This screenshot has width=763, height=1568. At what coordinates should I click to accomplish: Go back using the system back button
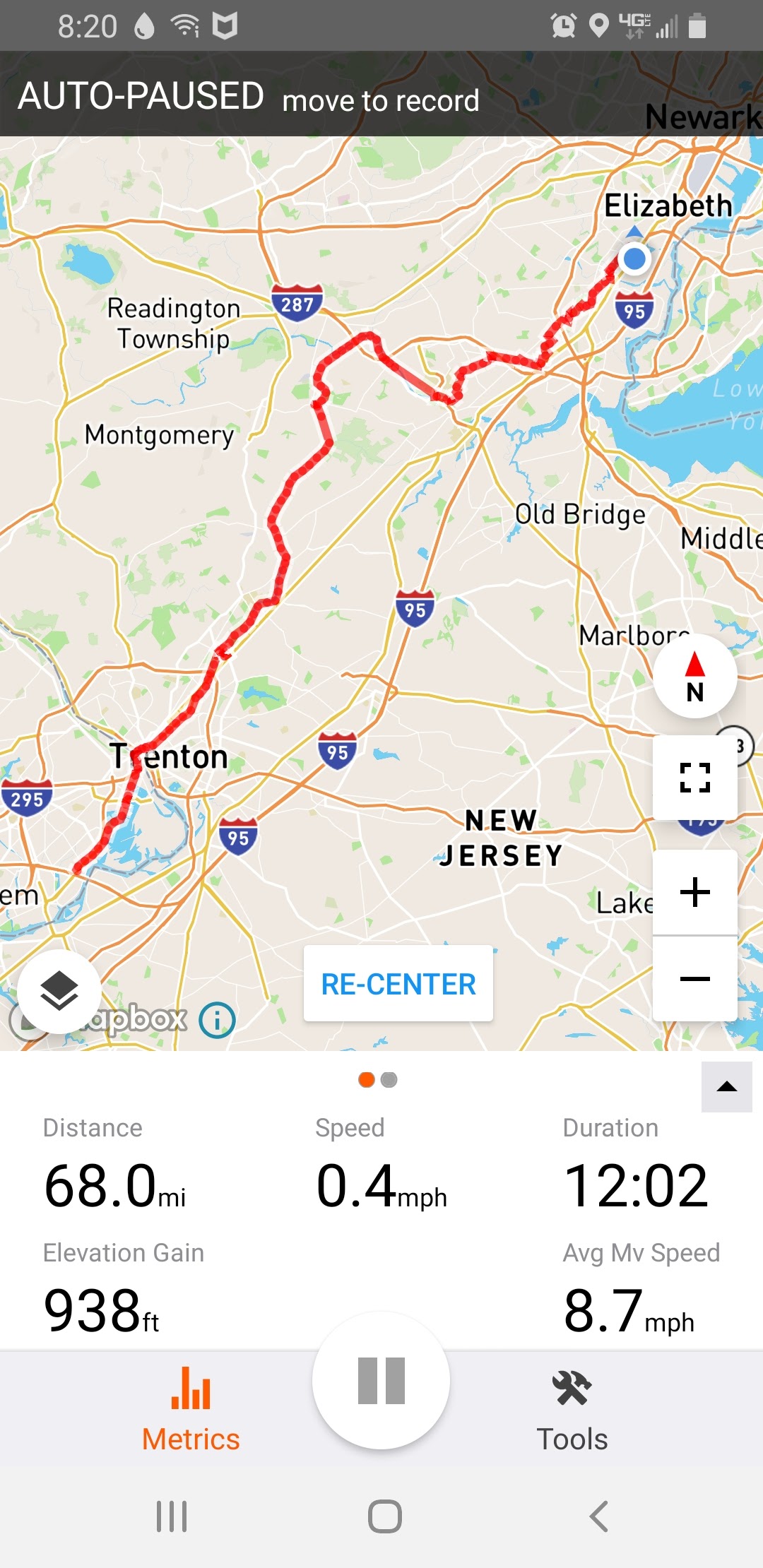click(x=599, y=1516)
